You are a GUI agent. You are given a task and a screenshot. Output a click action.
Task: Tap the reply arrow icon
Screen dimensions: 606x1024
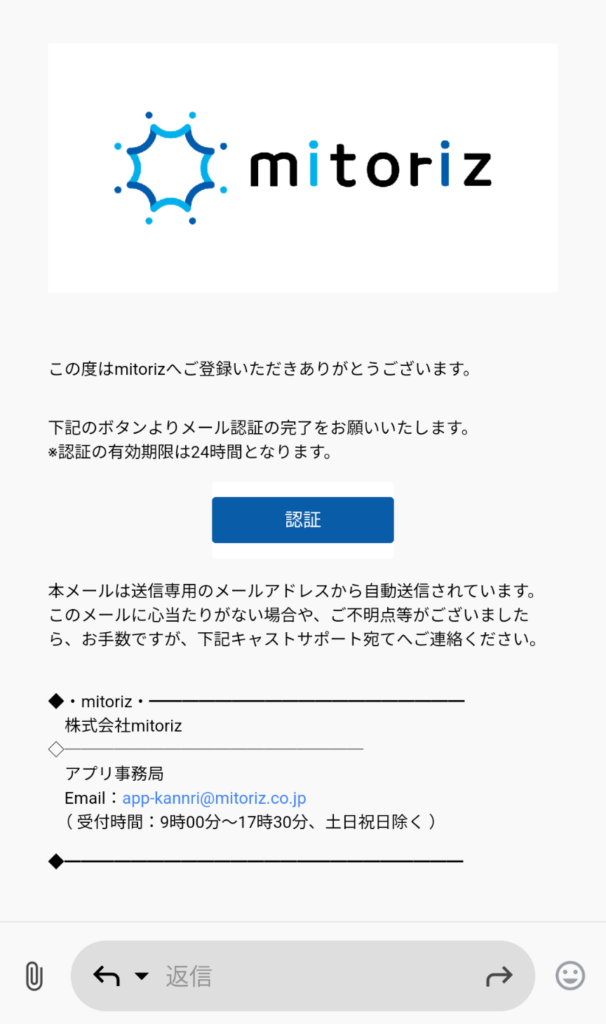click(106, 976)
